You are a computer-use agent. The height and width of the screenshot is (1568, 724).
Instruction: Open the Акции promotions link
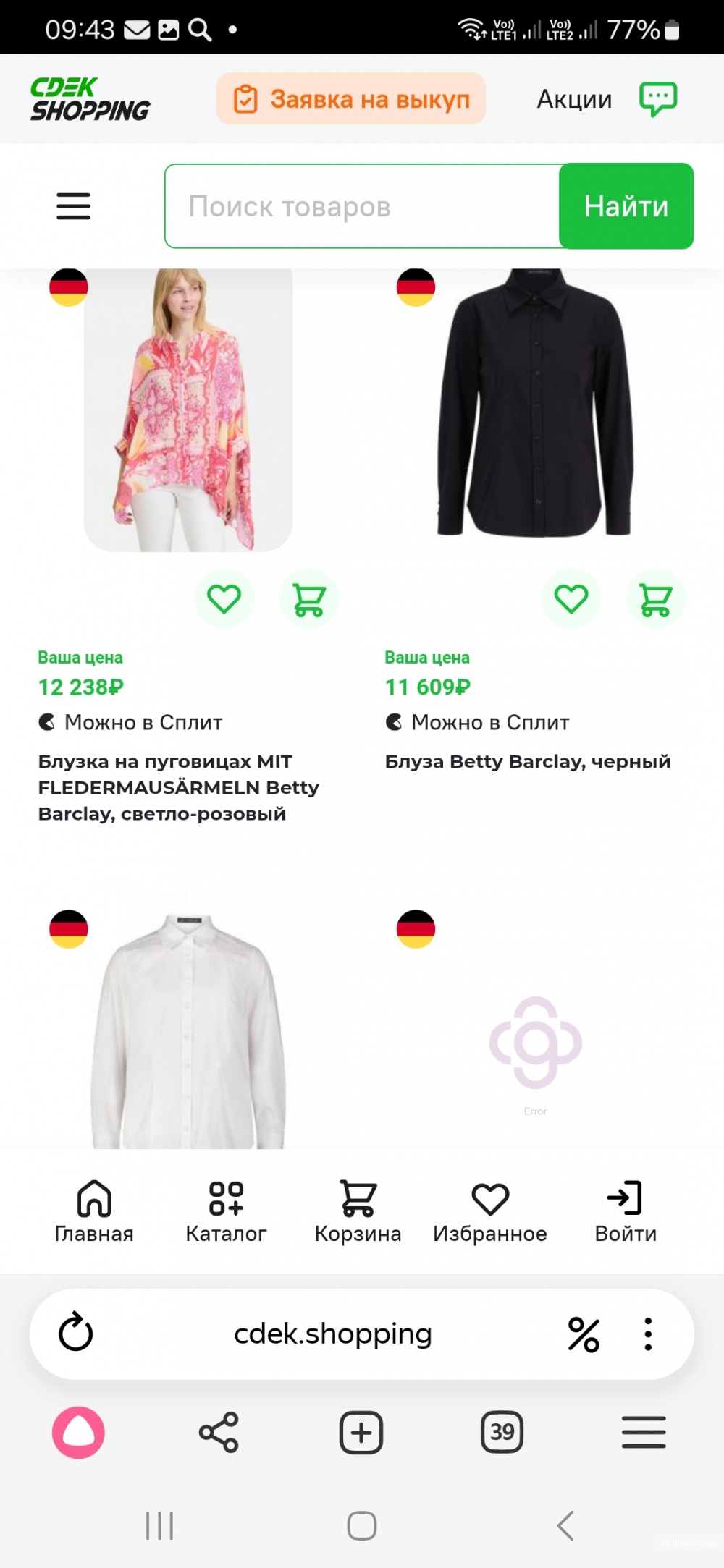[574, 99]
